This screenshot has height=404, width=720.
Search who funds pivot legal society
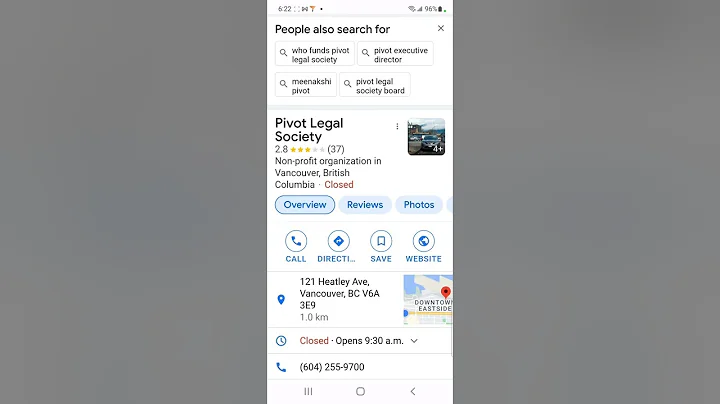pos(314,55)
